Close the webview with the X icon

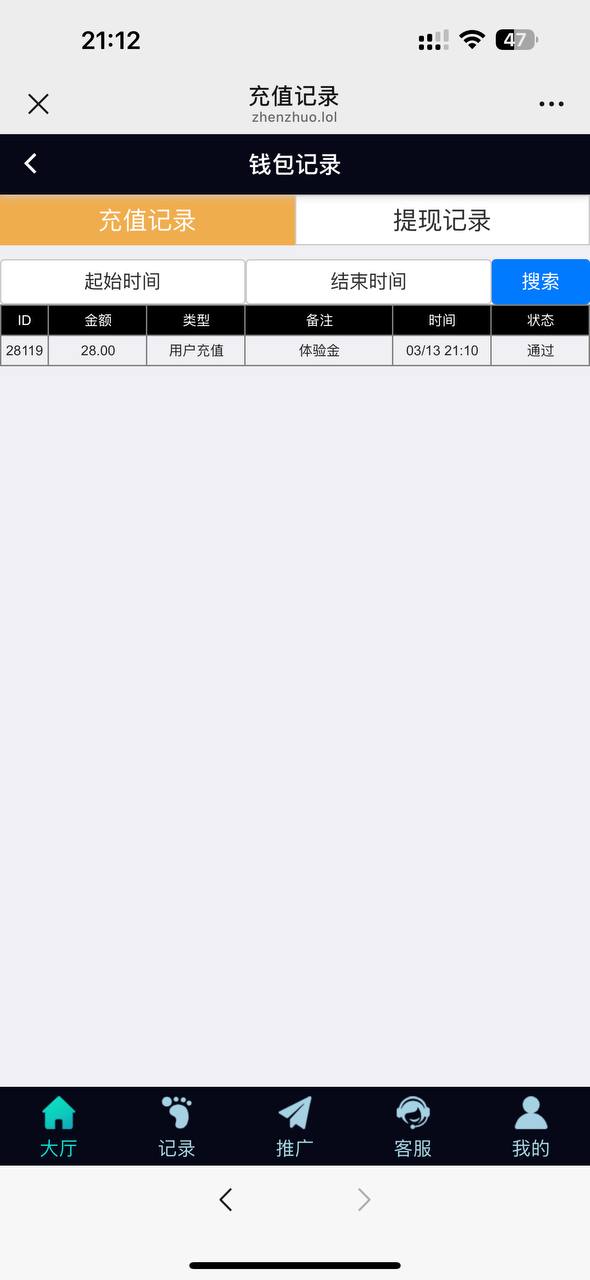pos(38,104)
